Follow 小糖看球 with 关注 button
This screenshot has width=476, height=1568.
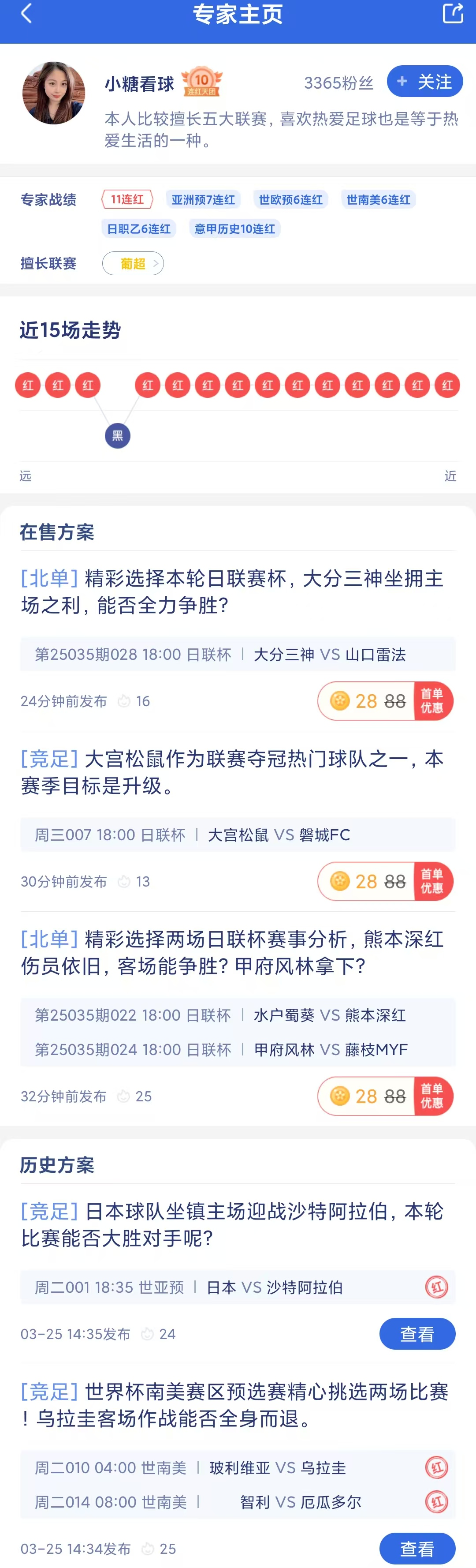tap(424, 82)
